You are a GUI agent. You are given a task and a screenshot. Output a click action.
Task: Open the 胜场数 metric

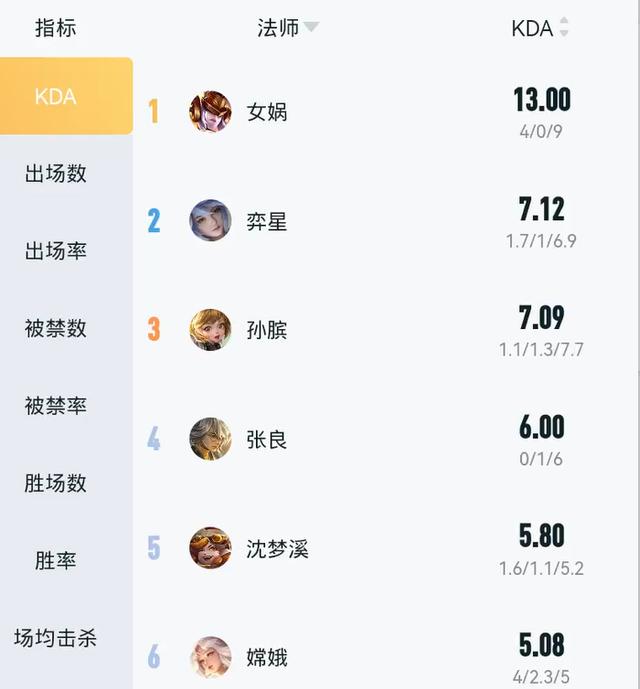pyautogui.click(x=56, y=483)
